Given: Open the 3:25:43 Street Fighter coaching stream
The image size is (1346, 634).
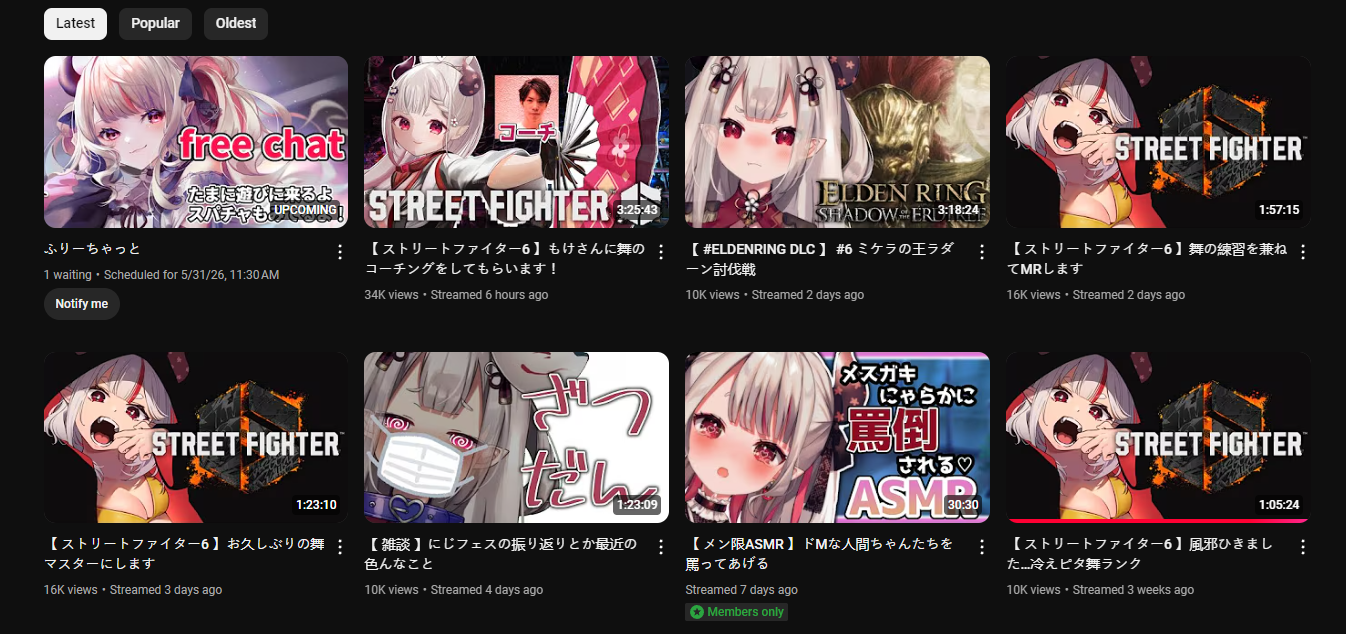Looking at the screenshot, I should pyautogui.click(x=516, y=142).
